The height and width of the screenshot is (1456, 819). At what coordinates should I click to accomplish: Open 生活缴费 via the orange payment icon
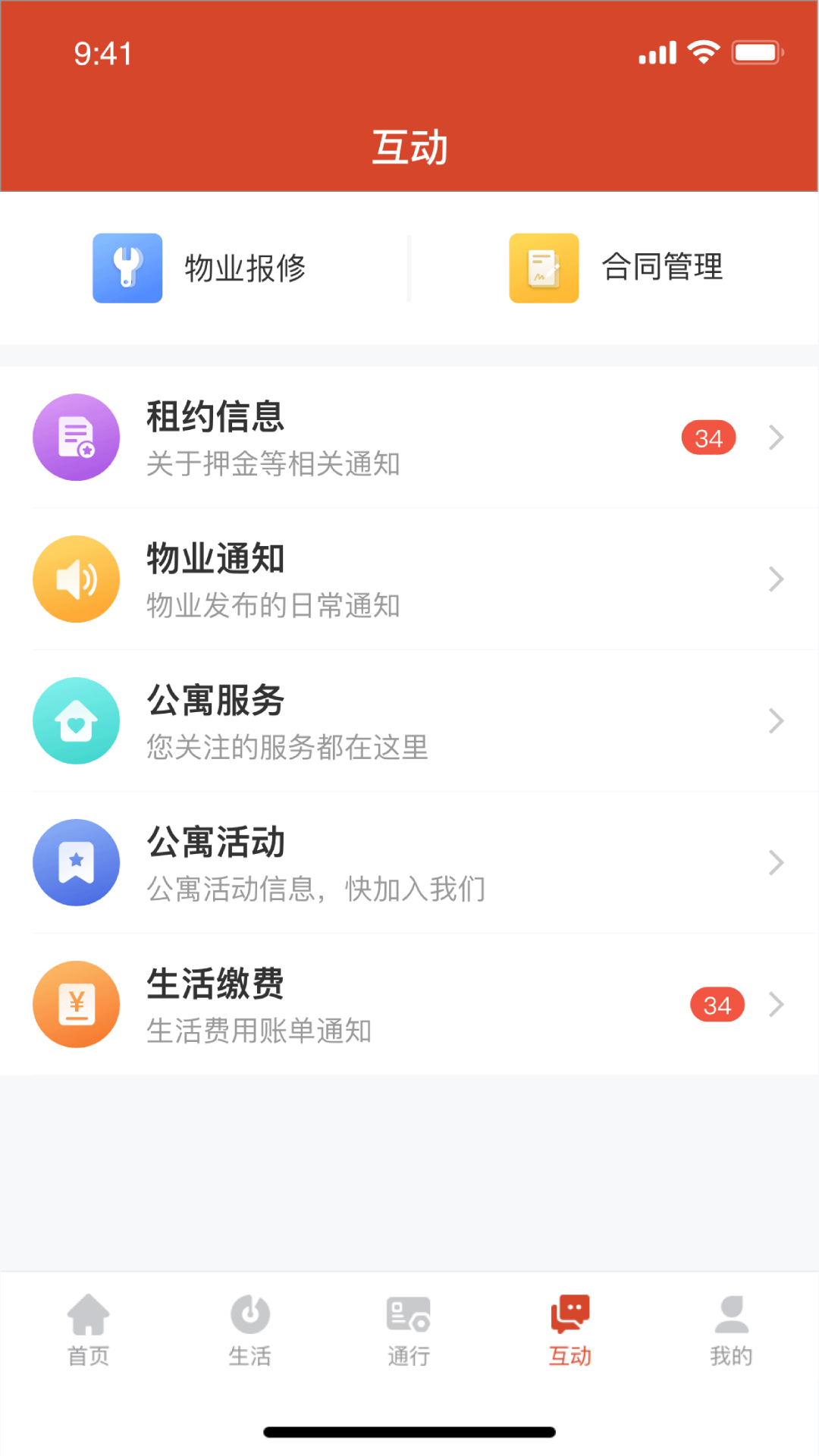click(x=76, y=1004)
